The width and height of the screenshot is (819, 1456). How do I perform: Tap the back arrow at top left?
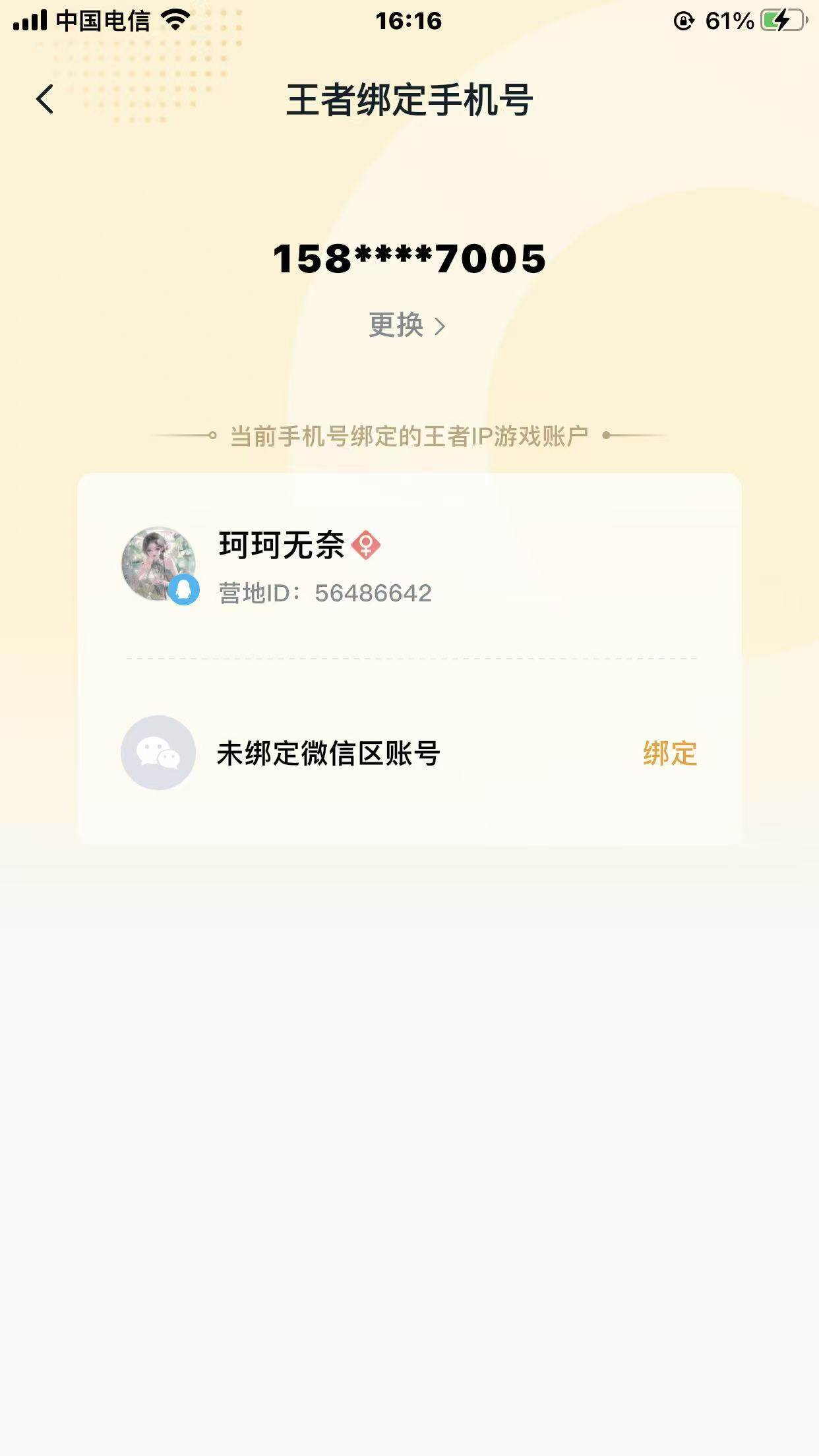point(44,99)
